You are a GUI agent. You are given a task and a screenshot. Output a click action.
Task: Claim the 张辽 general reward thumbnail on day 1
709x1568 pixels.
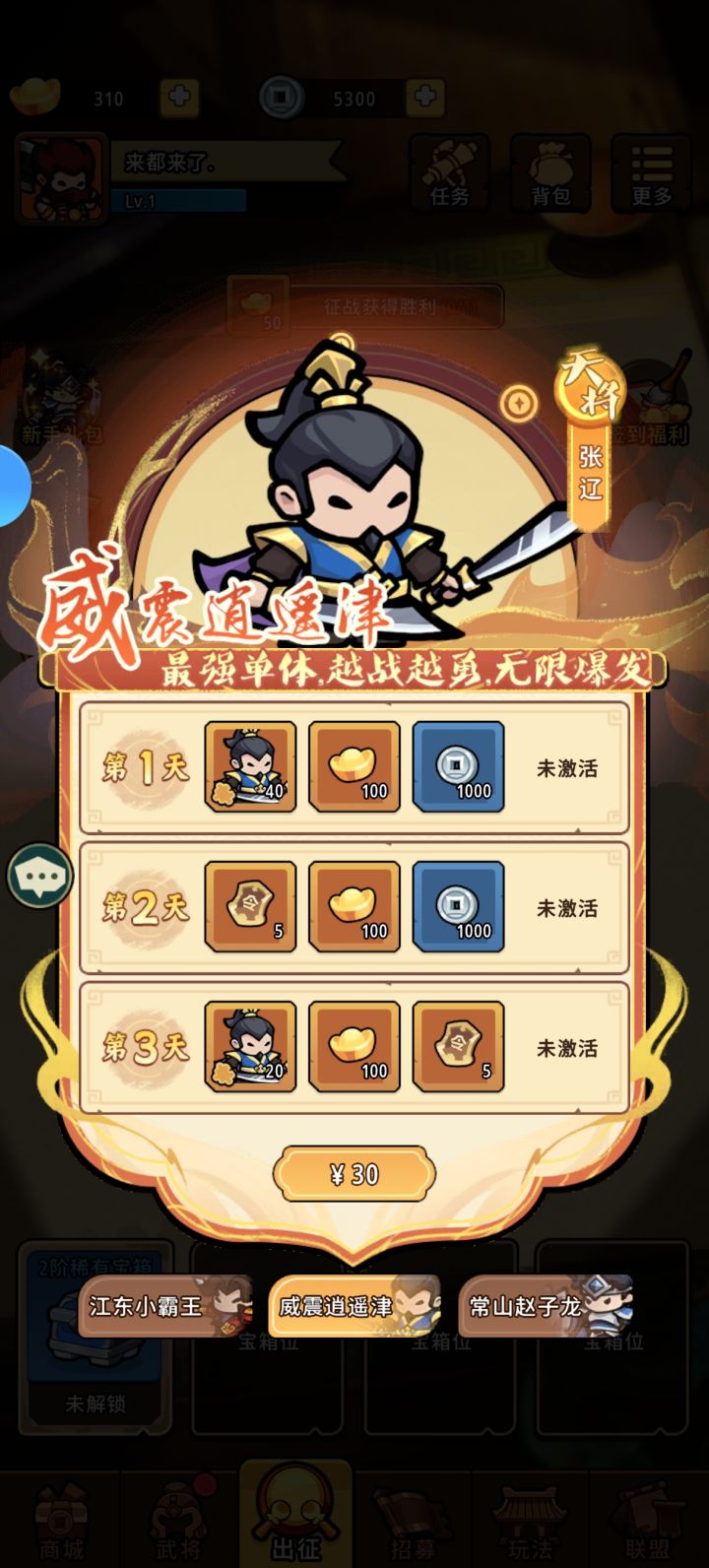click(249, 768)
